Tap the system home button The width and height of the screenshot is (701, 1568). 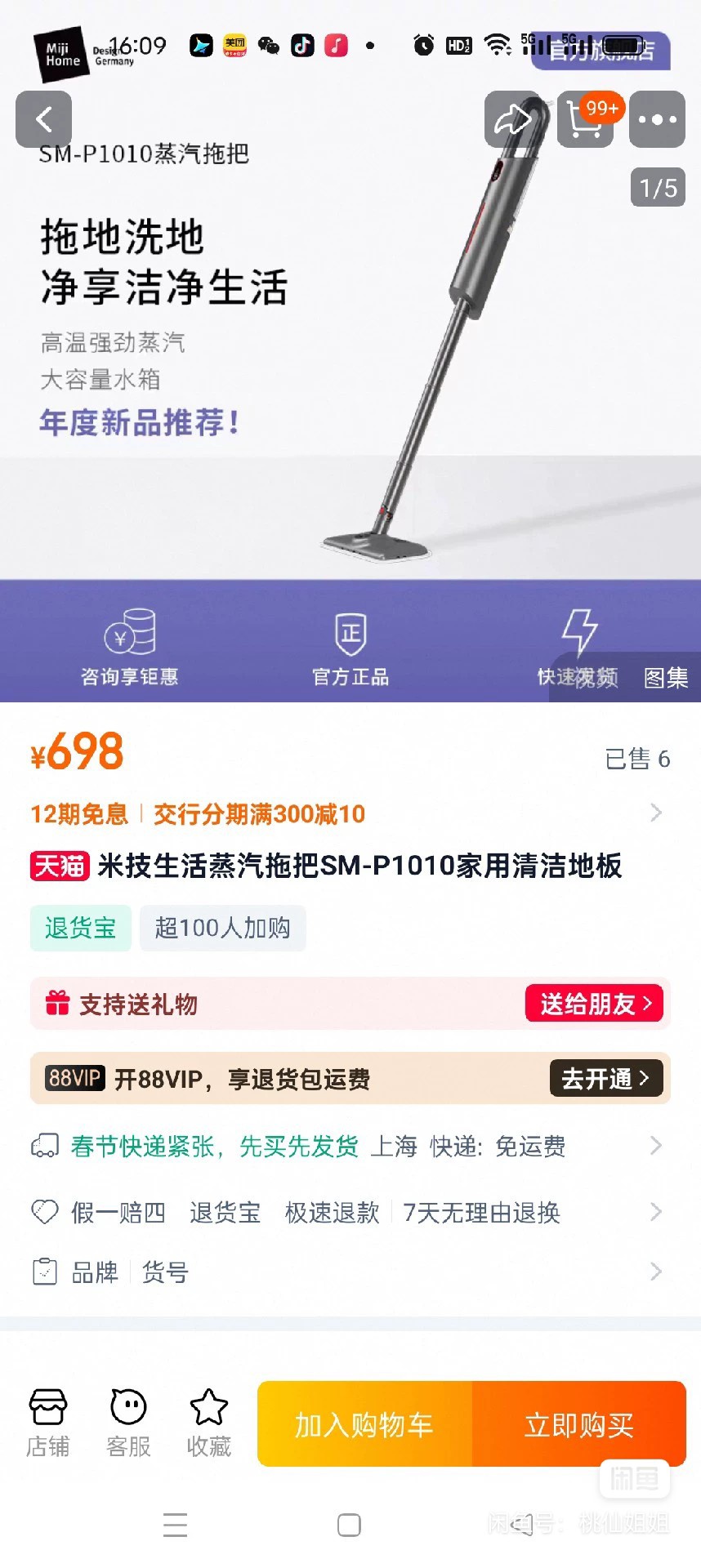click(349, 1525)
